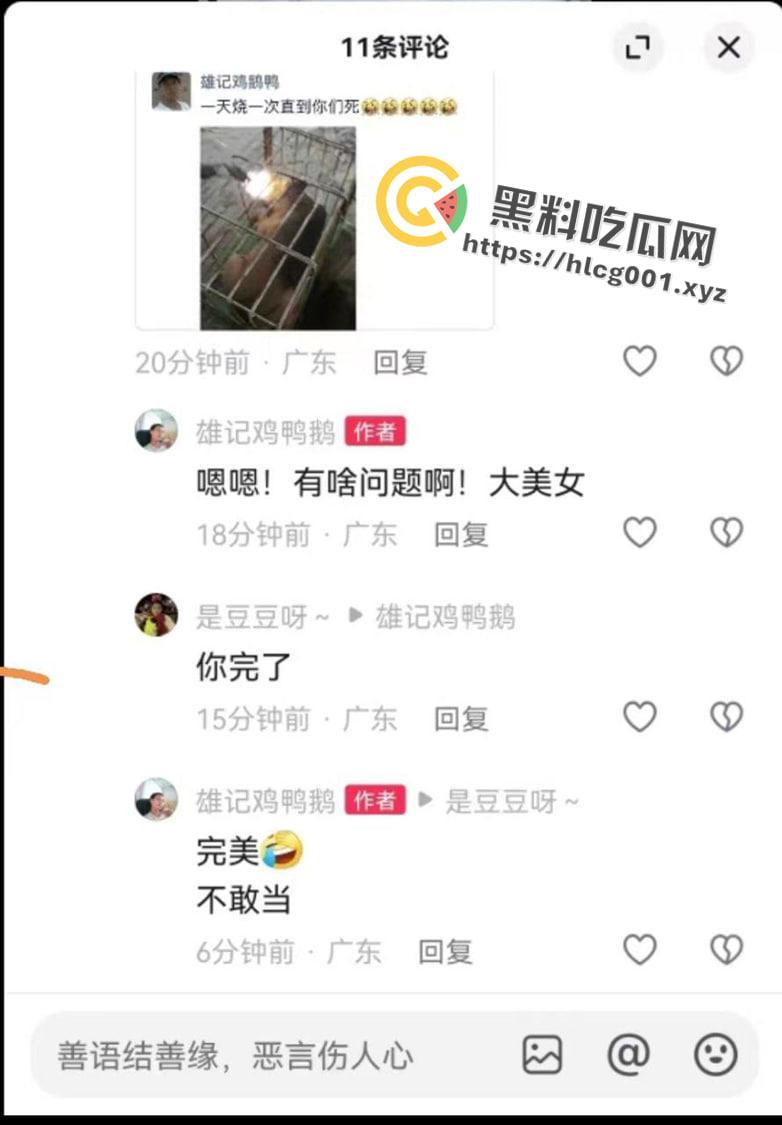Close the 11条评论 comments panel

click(729, 47)
